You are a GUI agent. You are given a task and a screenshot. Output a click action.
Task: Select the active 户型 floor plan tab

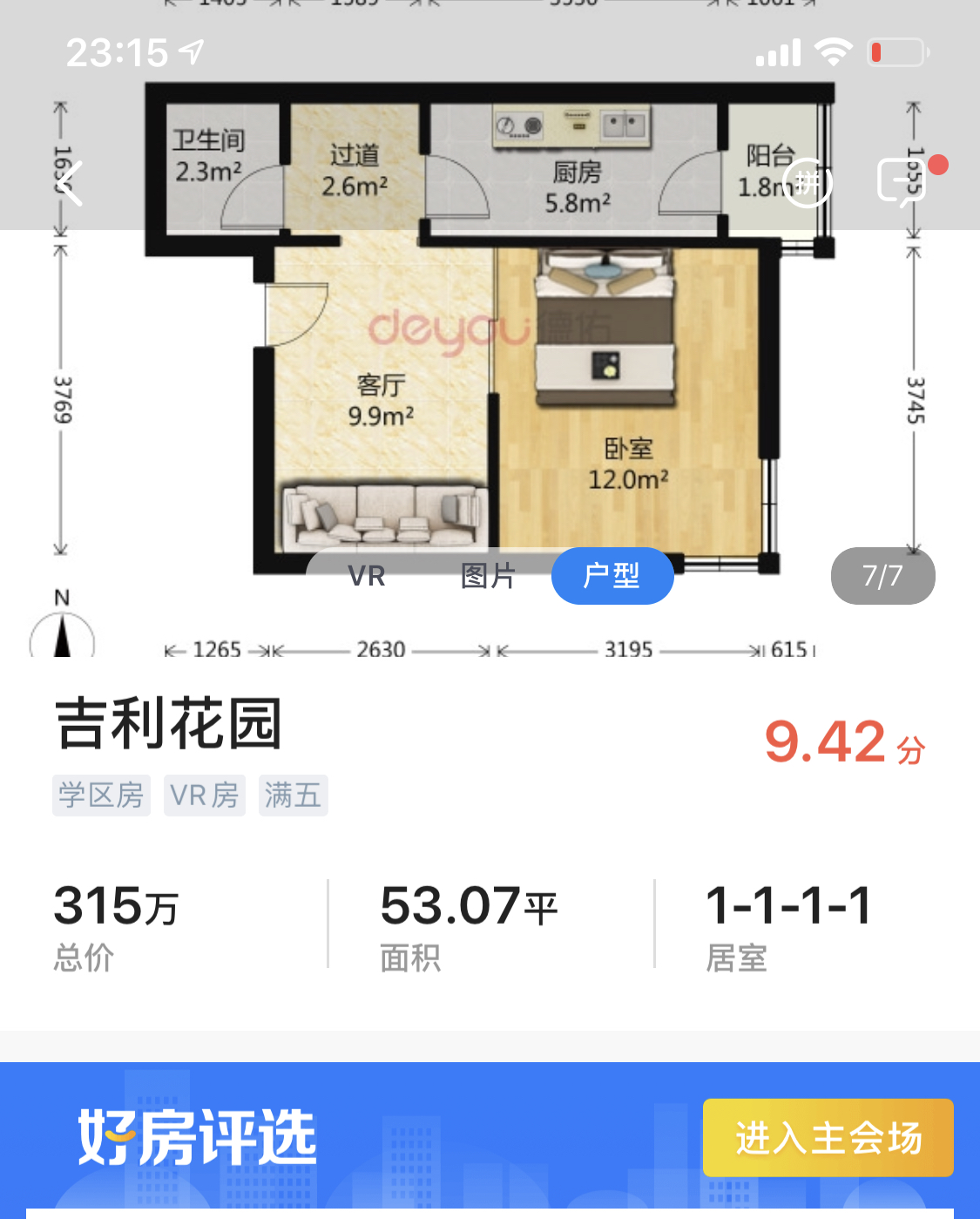612,576
